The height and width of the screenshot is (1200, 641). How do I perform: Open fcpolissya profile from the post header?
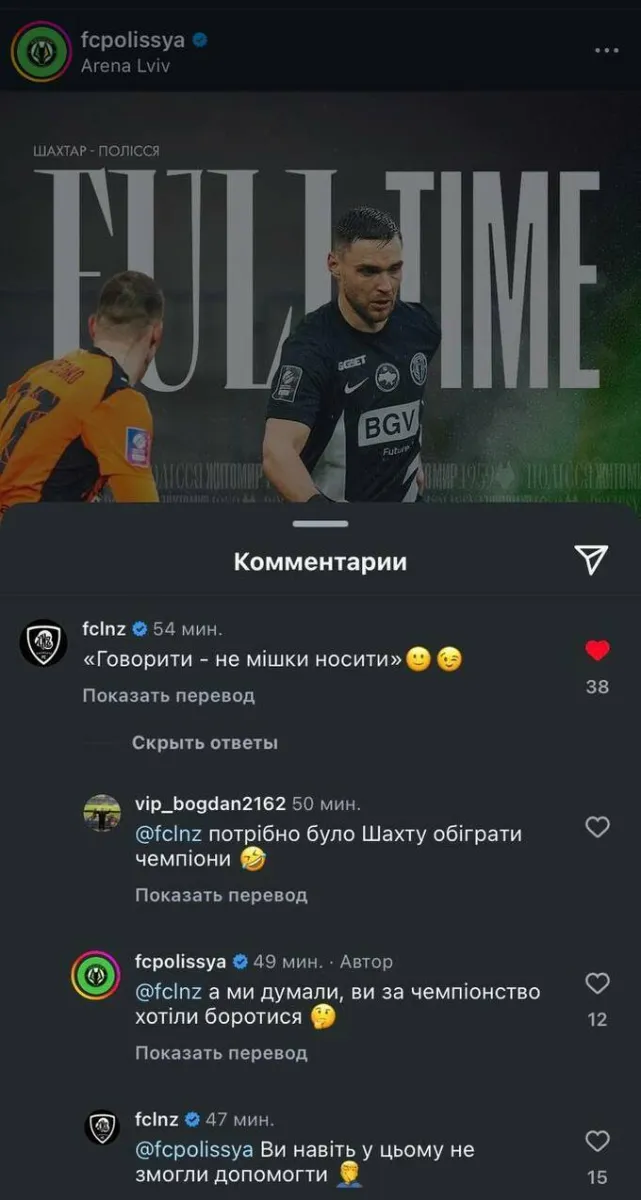click(x=132, y=40)
